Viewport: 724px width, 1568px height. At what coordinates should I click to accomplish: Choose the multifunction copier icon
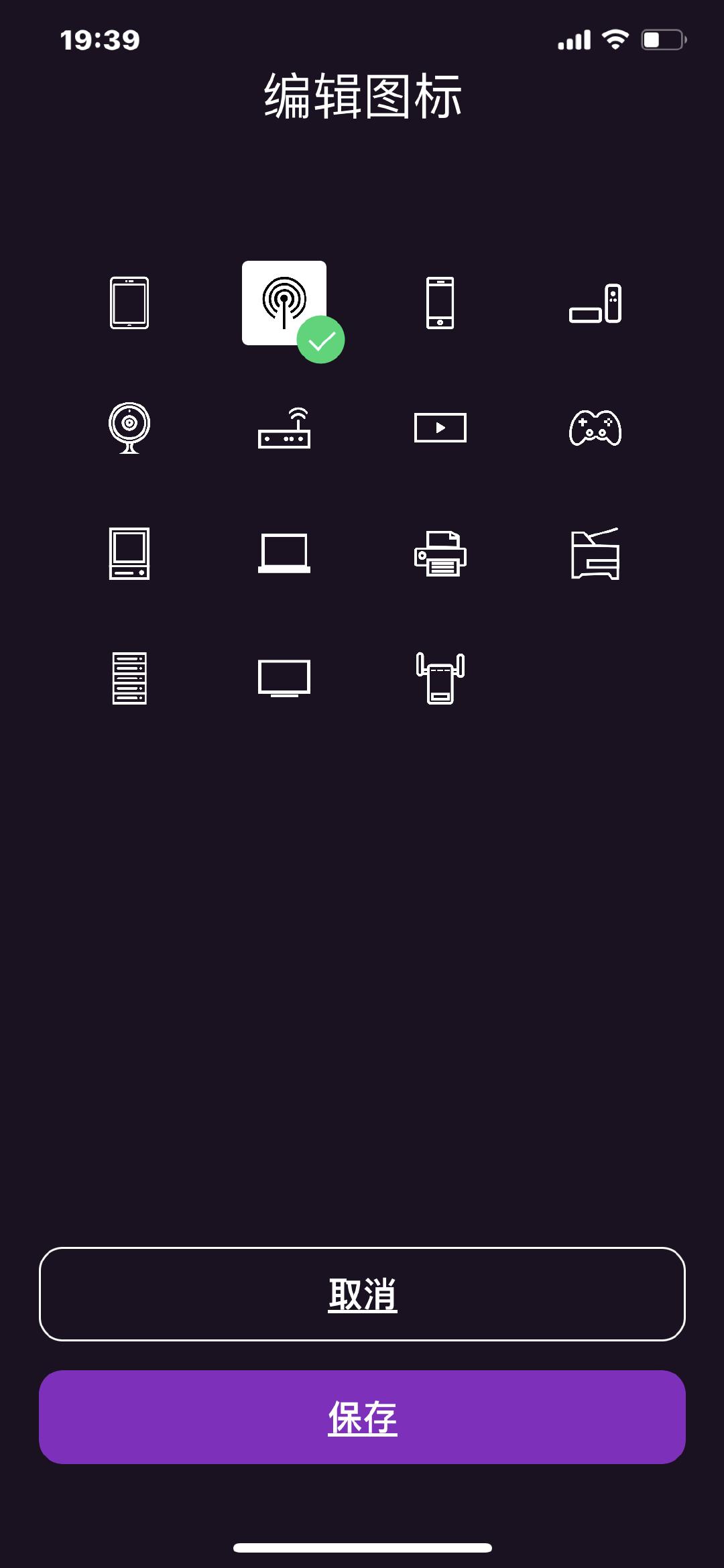click(x=595, y=554)
